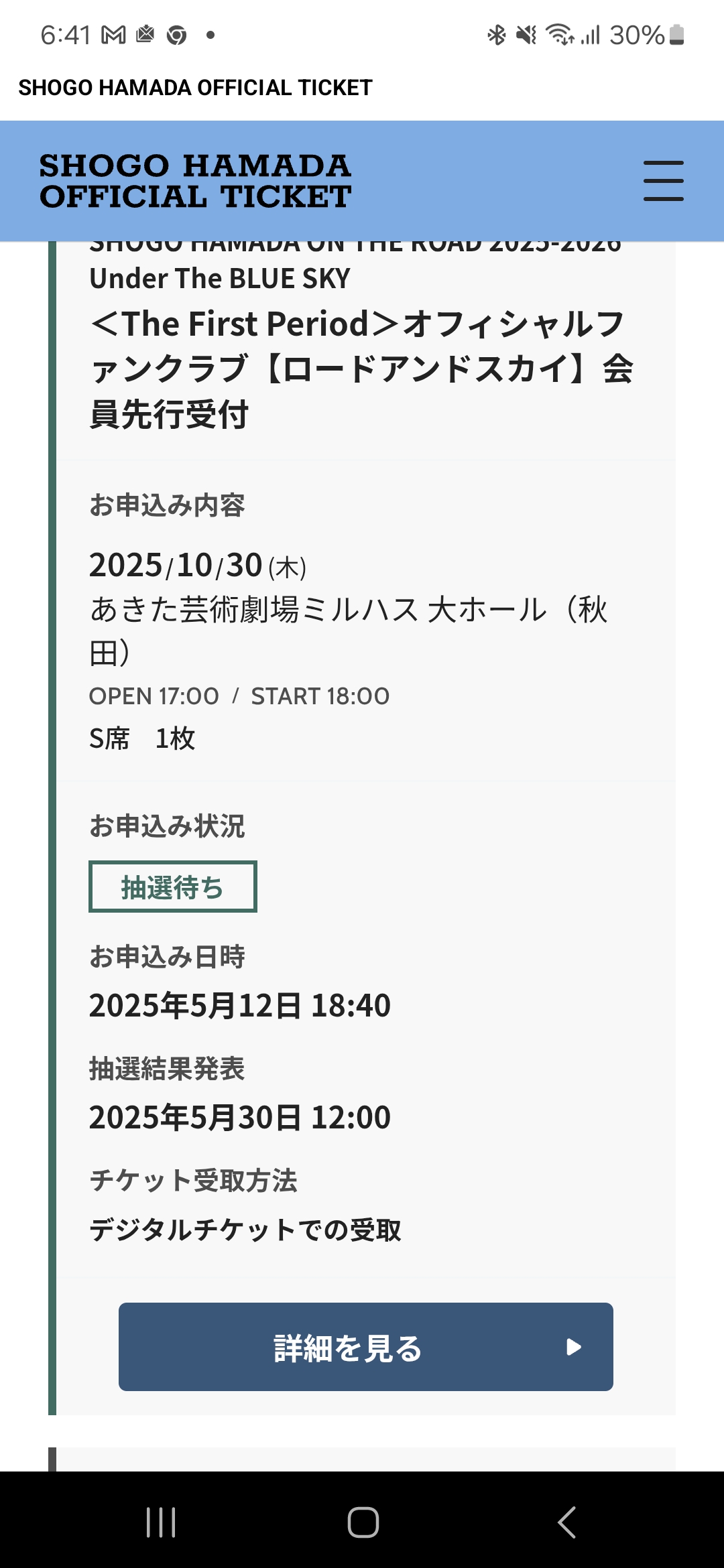This screenshot has width=724, height=1568.
Task: Go to the phone's home screen
Action: pos(363,1522)
